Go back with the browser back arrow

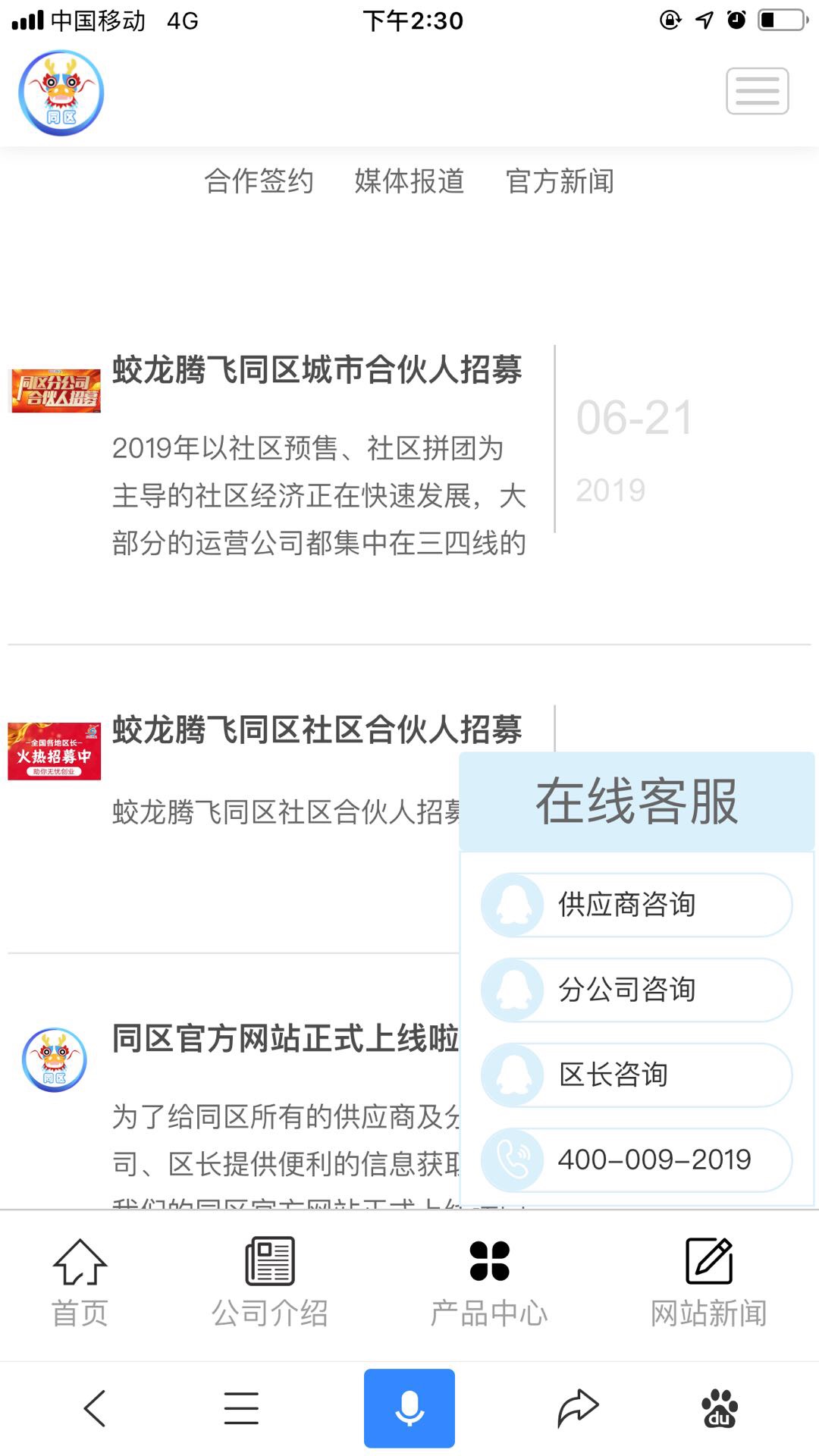pyautogui.click(x=95, y=1408)
